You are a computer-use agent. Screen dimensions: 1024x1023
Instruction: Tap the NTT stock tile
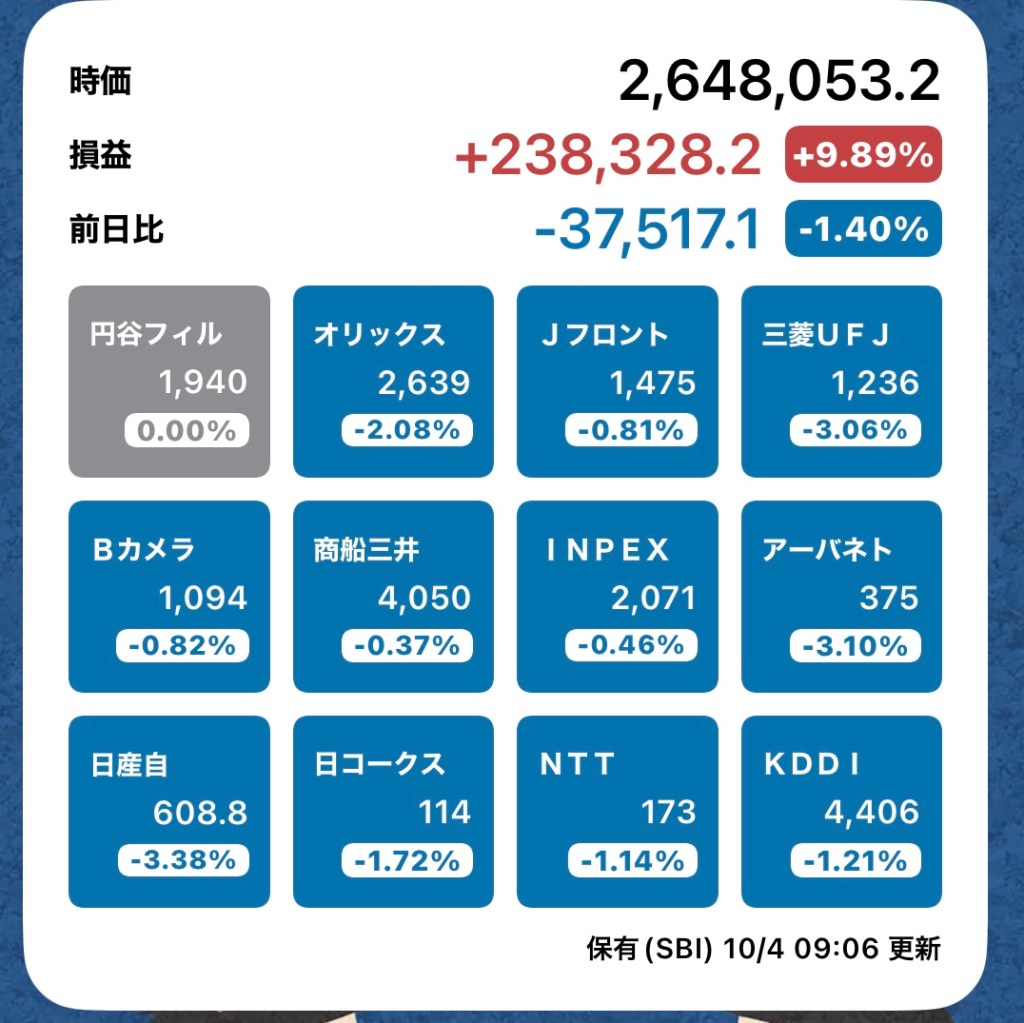(617, 811)
